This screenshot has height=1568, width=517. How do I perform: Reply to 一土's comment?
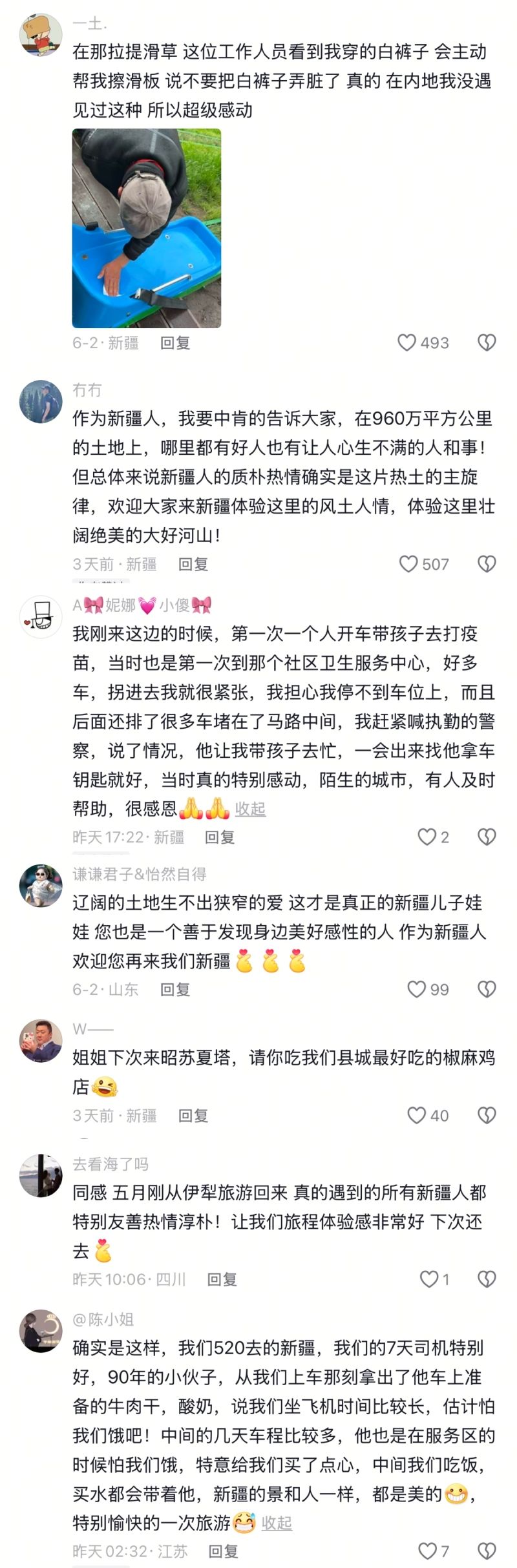(x=175, y=343)
